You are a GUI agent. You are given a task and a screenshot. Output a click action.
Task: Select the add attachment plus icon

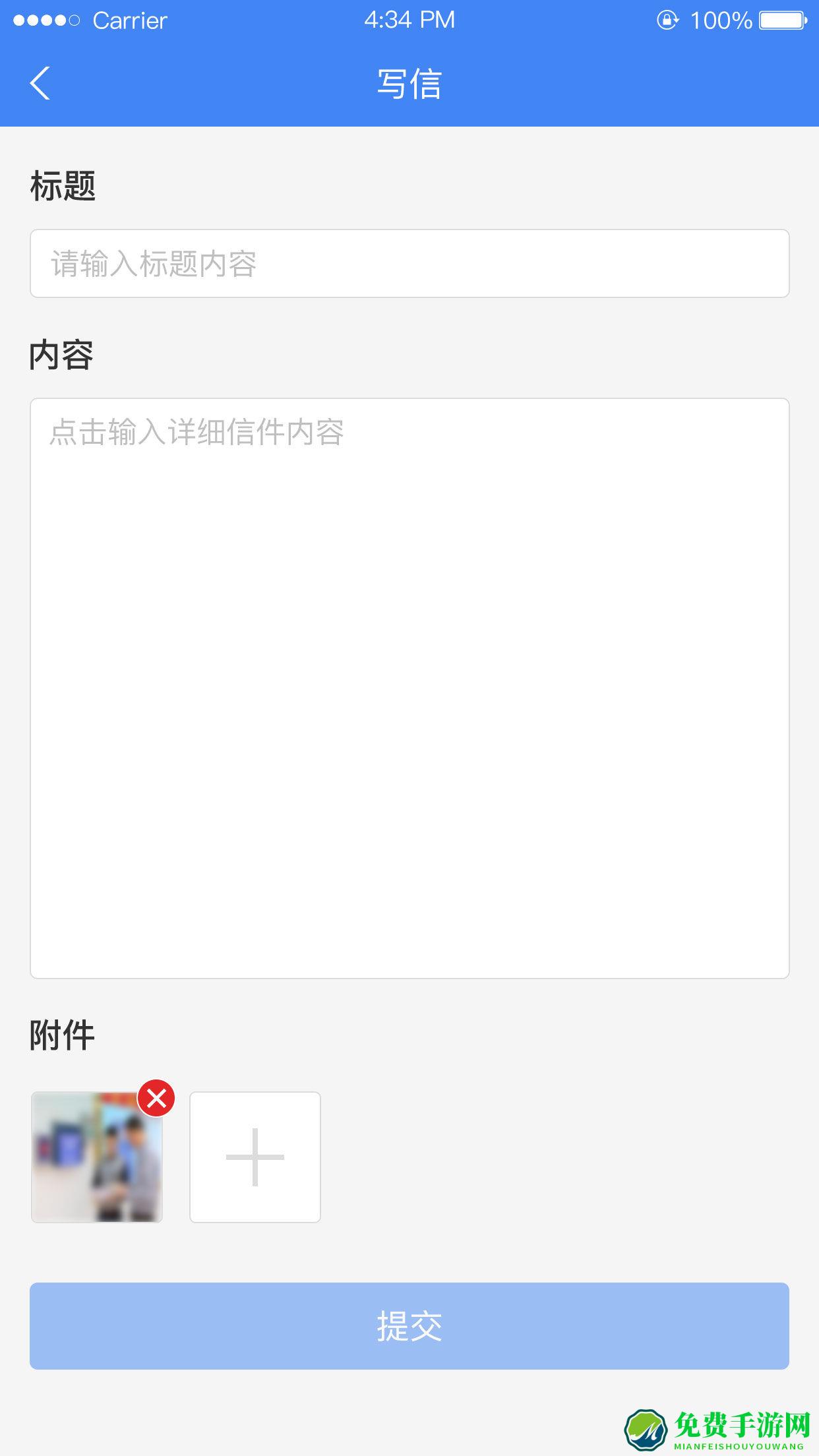[255, 1156]
